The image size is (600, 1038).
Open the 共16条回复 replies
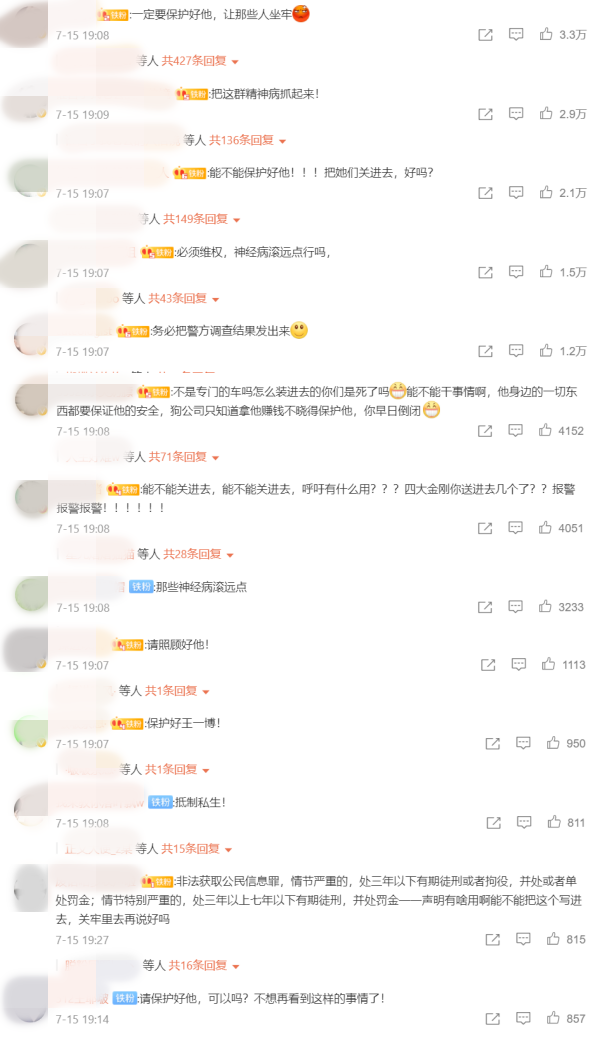(203, 966)
